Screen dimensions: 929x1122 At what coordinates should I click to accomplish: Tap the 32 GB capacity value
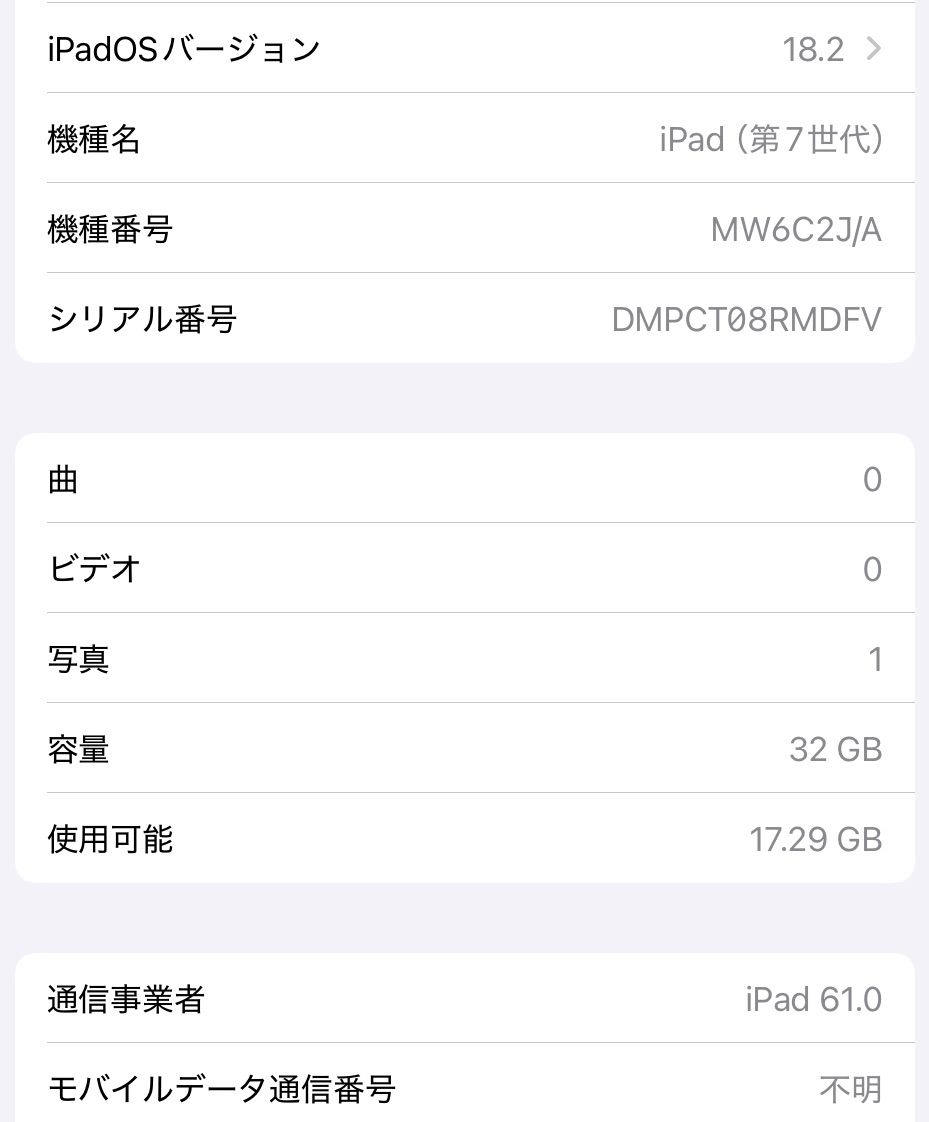click(836, 749)
